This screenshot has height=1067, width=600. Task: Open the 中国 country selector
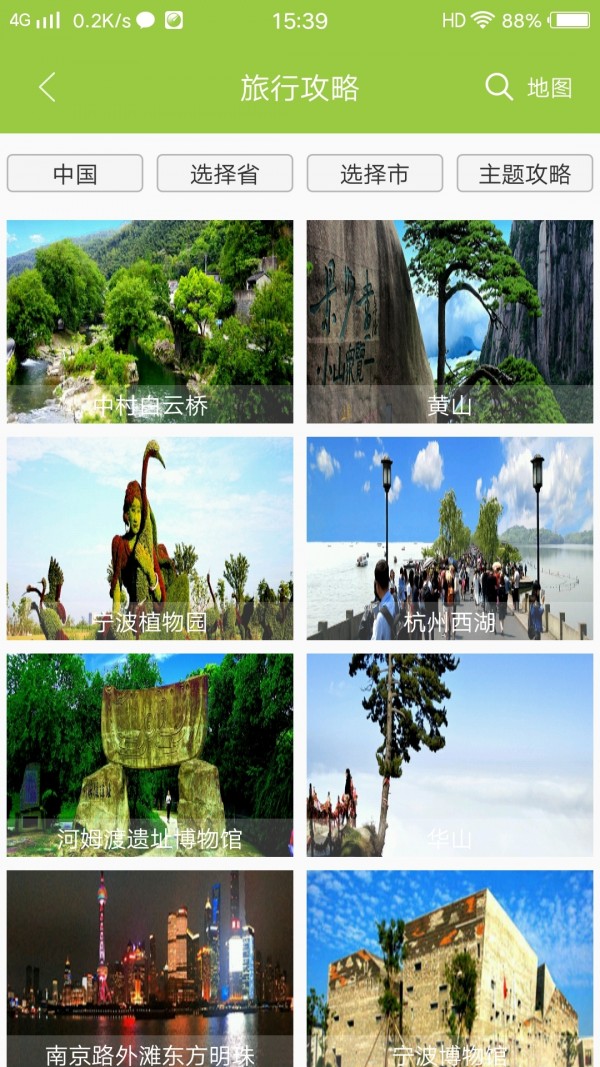75,174
